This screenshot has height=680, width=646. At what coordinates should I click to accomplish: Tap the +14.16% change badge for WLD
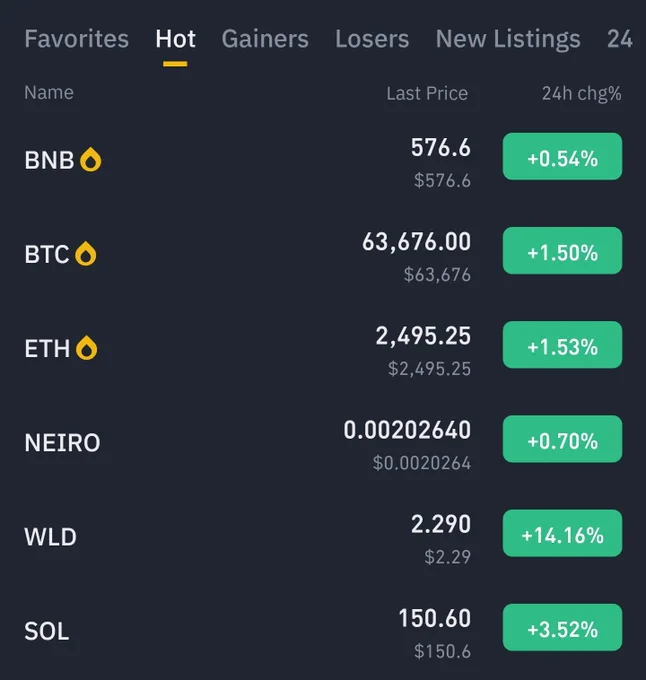(562, 533)
